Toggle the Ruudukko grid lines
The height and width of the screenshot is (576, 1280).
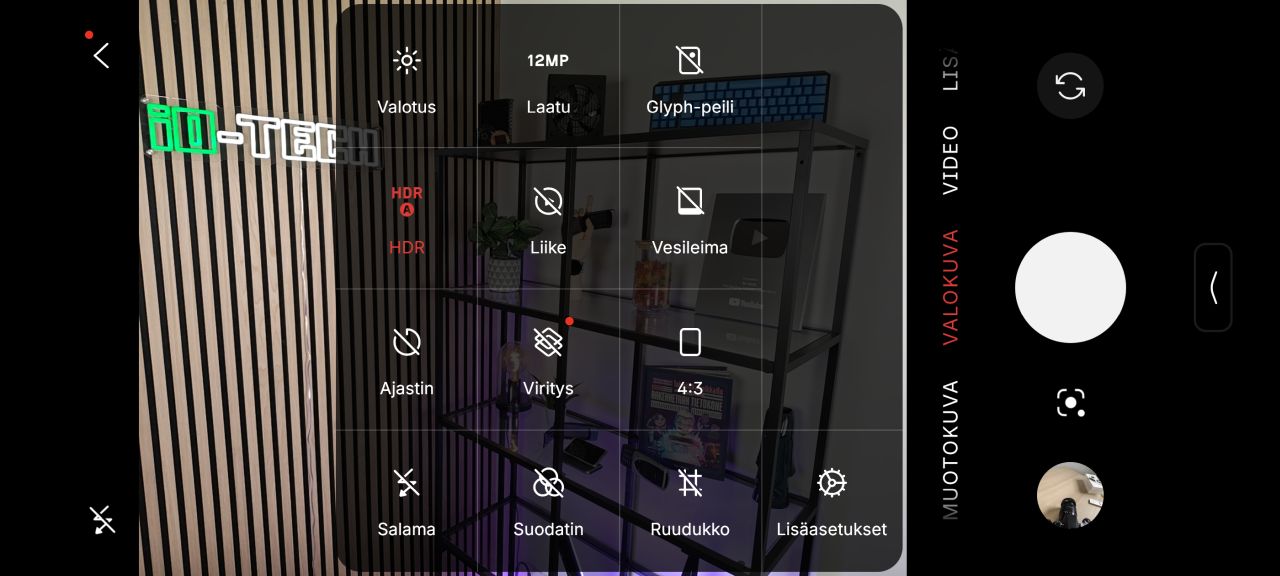click(x=689, y=501)
